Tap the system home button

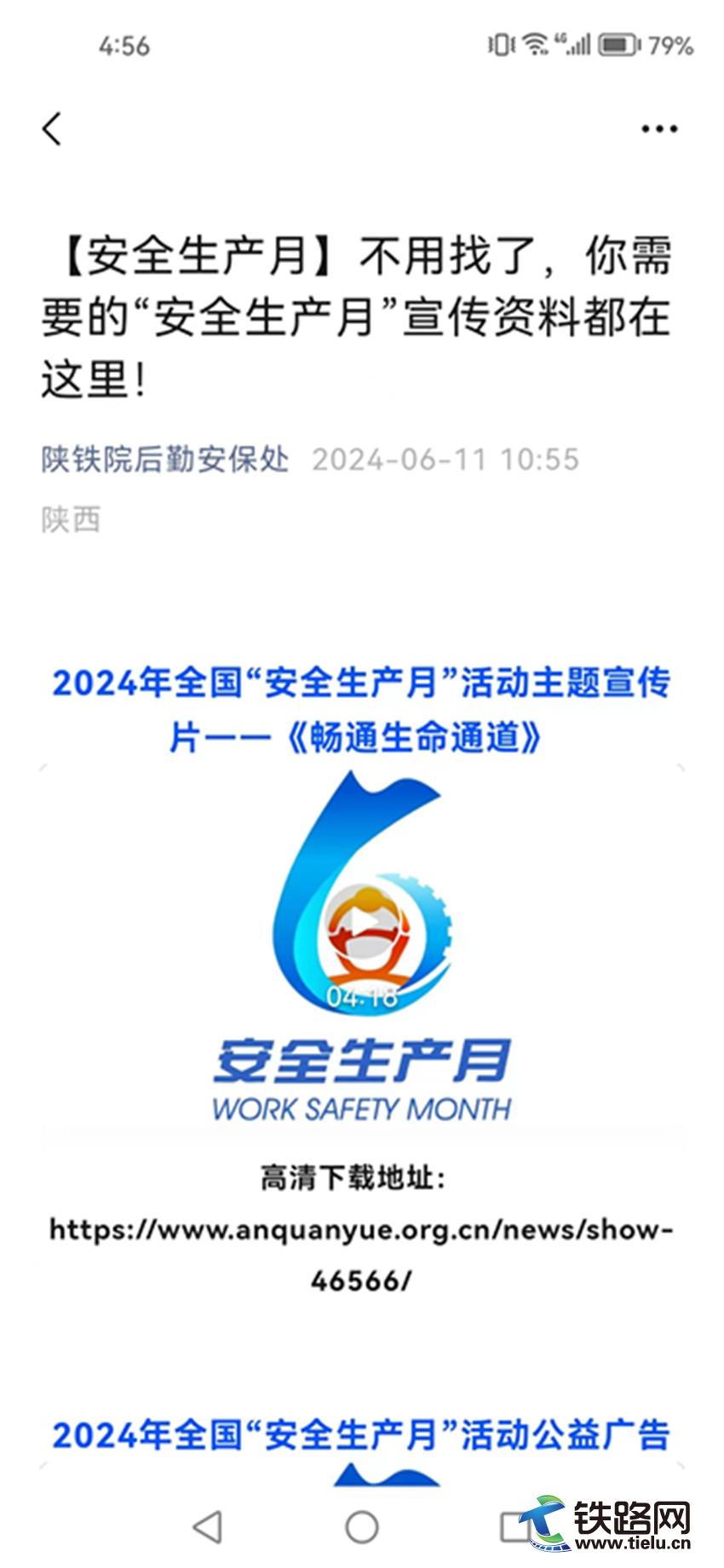click(362, 1526)
